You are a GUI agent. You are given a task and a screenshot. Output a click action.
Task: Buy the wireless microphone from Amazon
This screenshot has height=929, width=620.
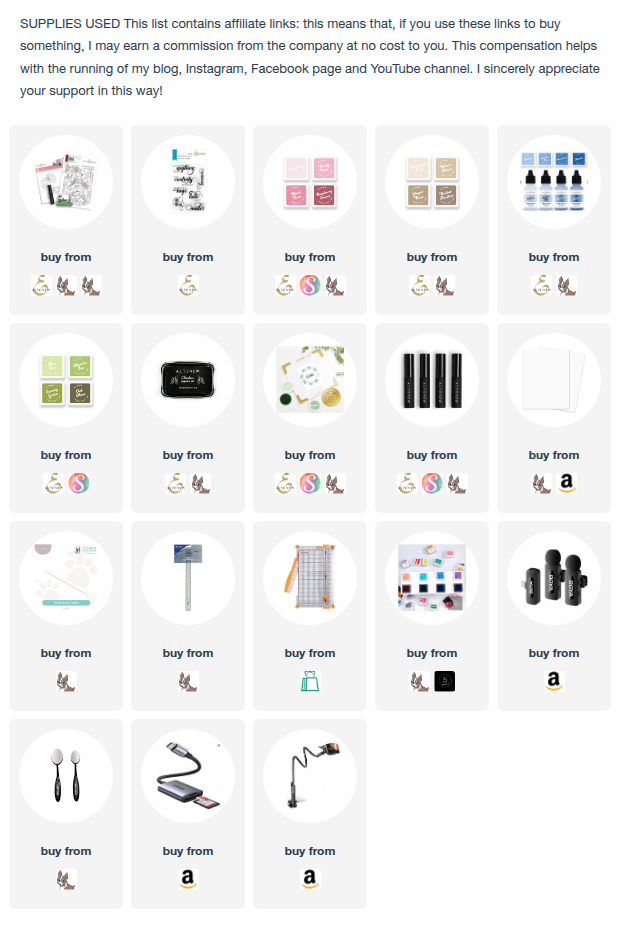553,682
